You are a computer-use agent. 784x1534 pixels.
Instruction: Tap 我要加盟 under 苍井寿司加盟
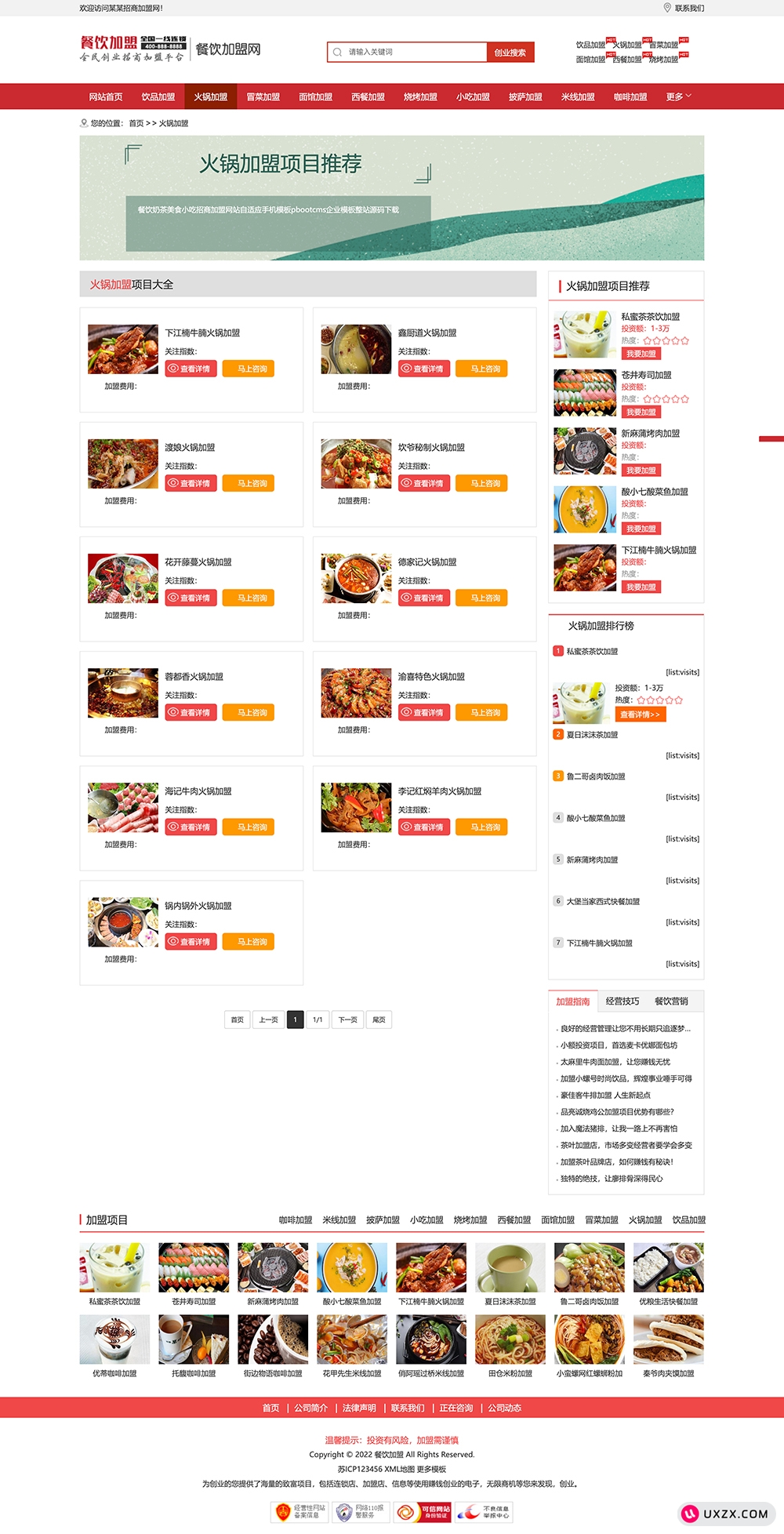(641, 412)
